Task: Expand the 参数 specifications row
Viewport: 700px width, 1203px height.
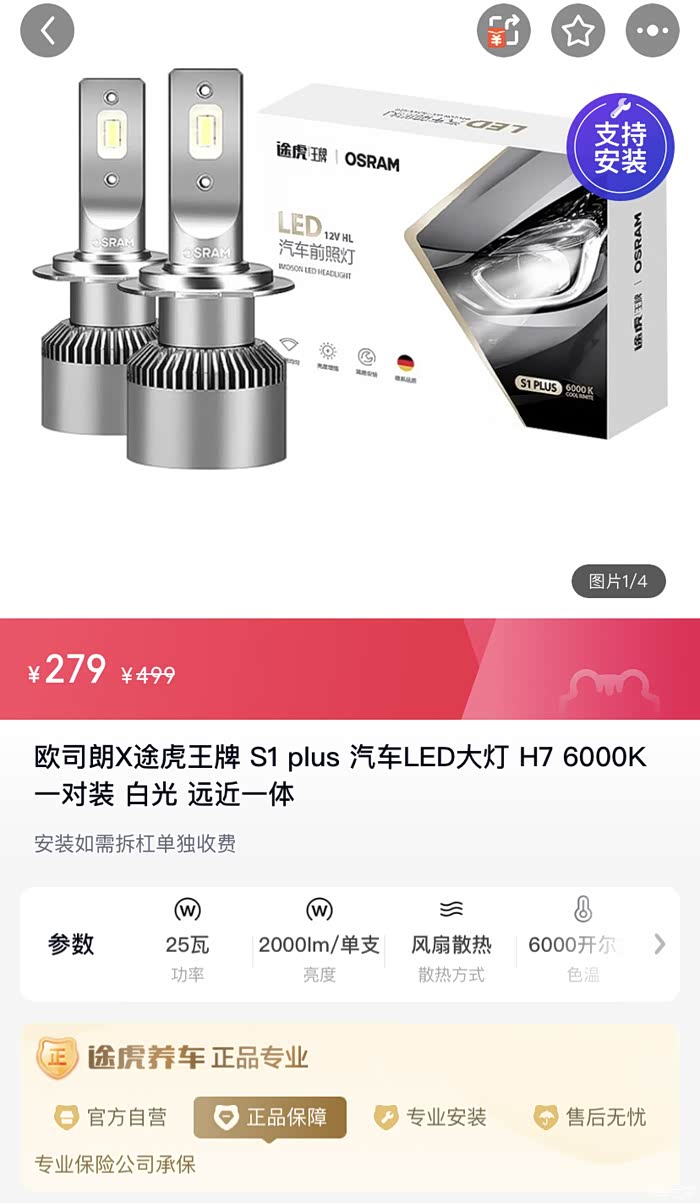Action: point(350,944)
